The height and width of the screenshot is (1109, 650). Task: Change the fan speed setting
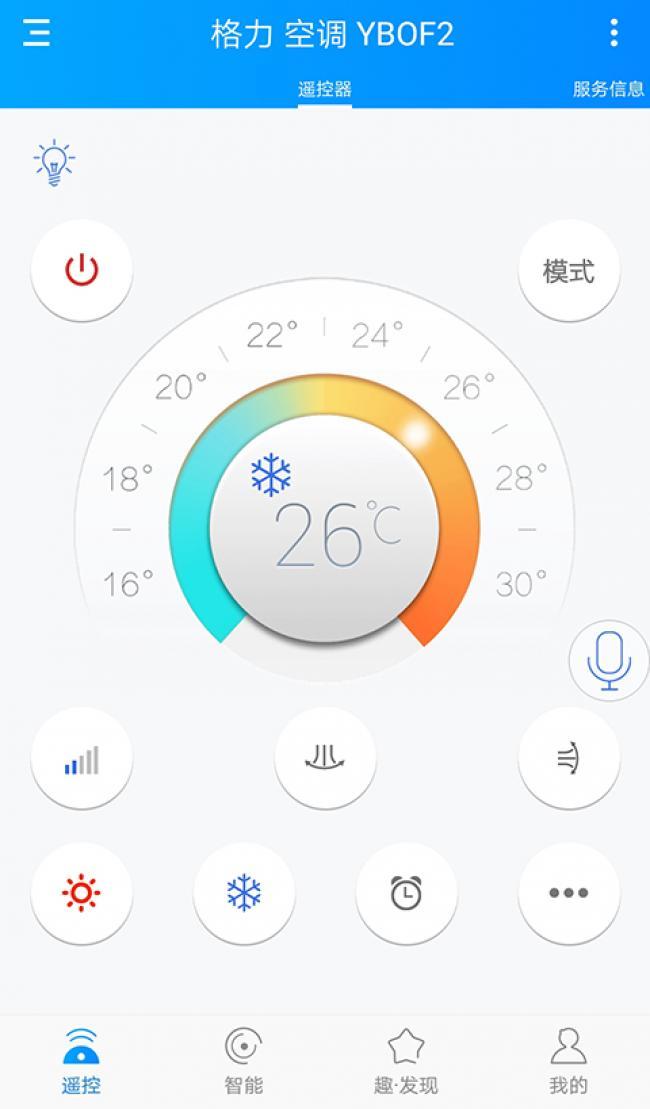click(x=82, y=759)
